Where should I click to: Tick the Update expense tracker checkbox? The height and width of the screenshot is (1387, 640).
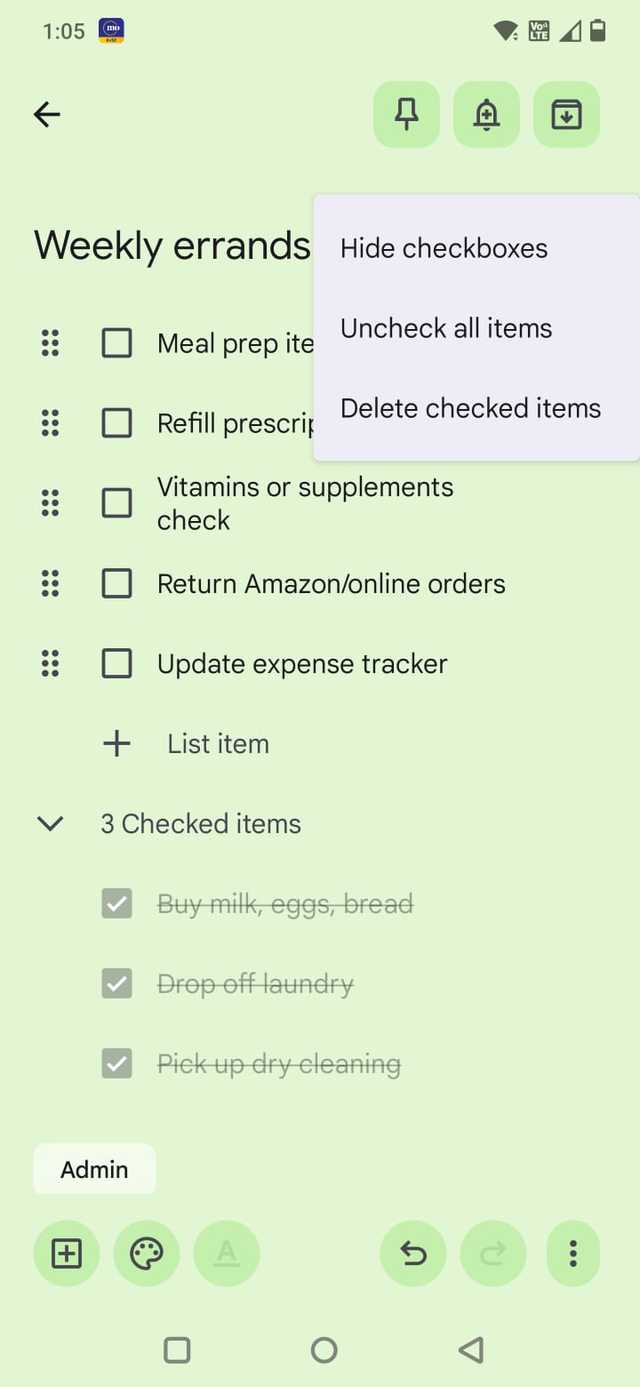tap(117, 663)
